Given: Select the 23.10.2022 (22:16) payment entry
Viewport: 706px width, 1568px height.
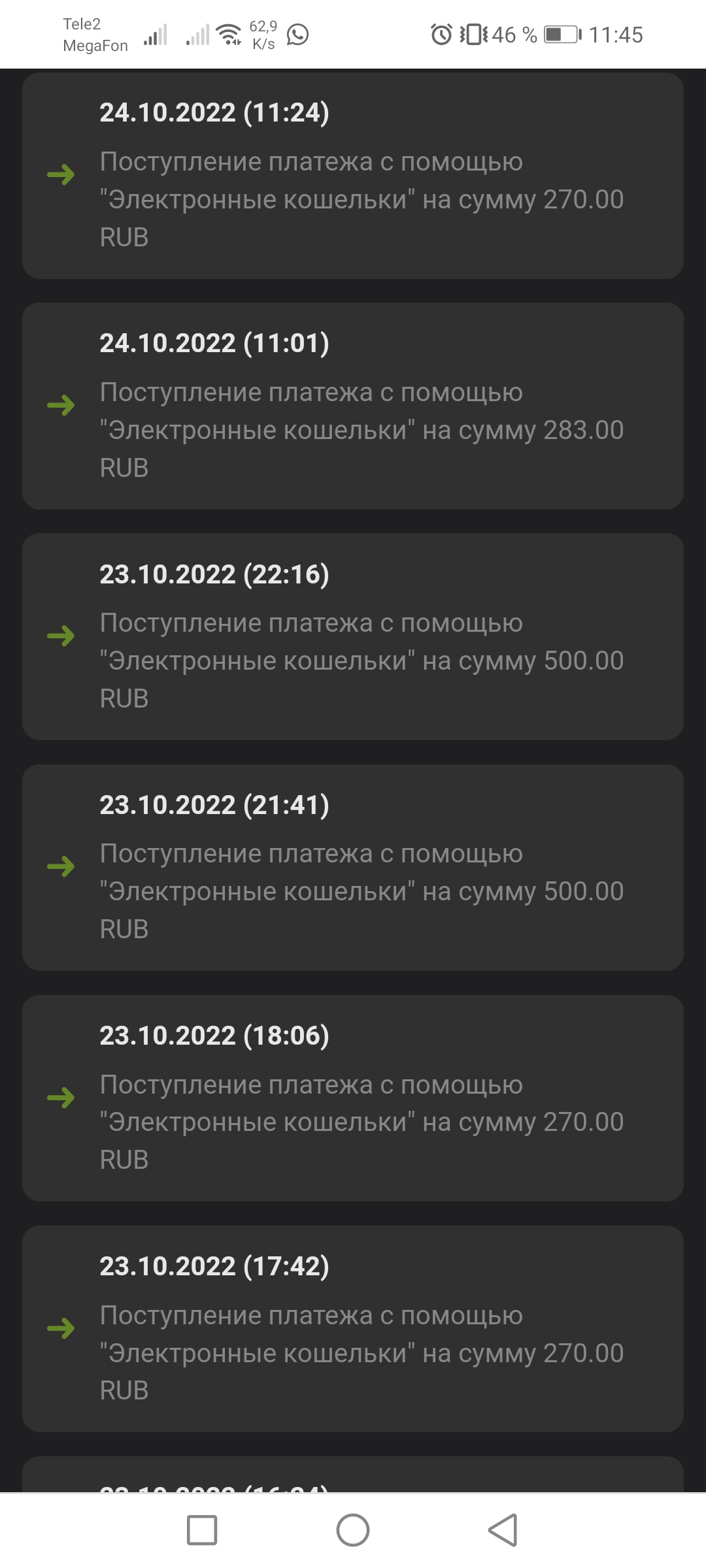Looking at the screenshot, I should [x=353, y=636].
